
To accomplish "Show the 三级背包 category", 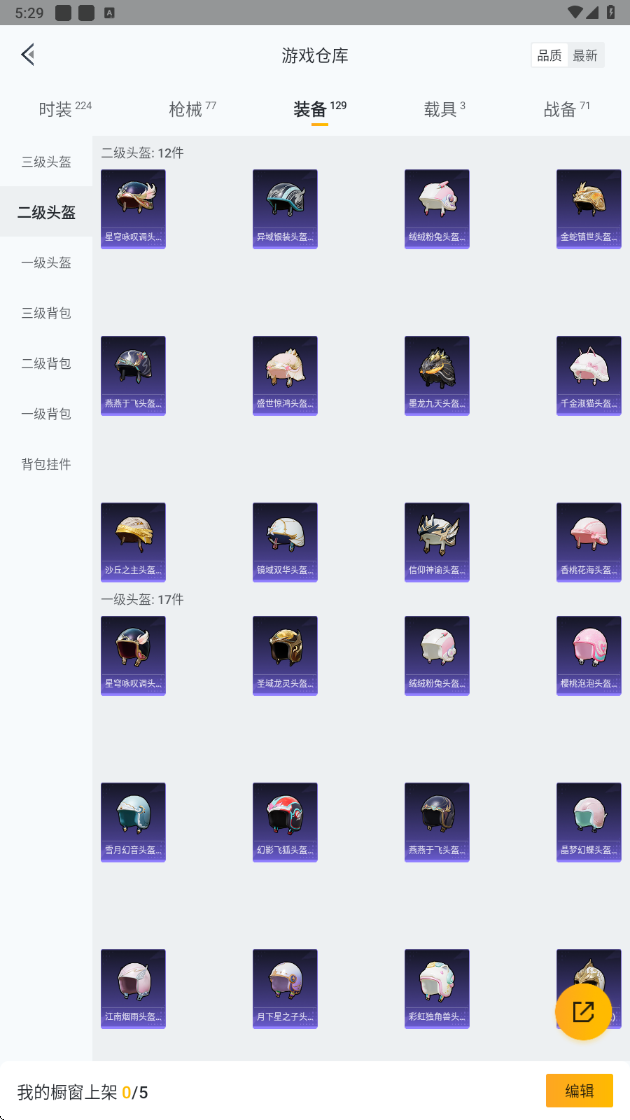I will click(46, 313).
